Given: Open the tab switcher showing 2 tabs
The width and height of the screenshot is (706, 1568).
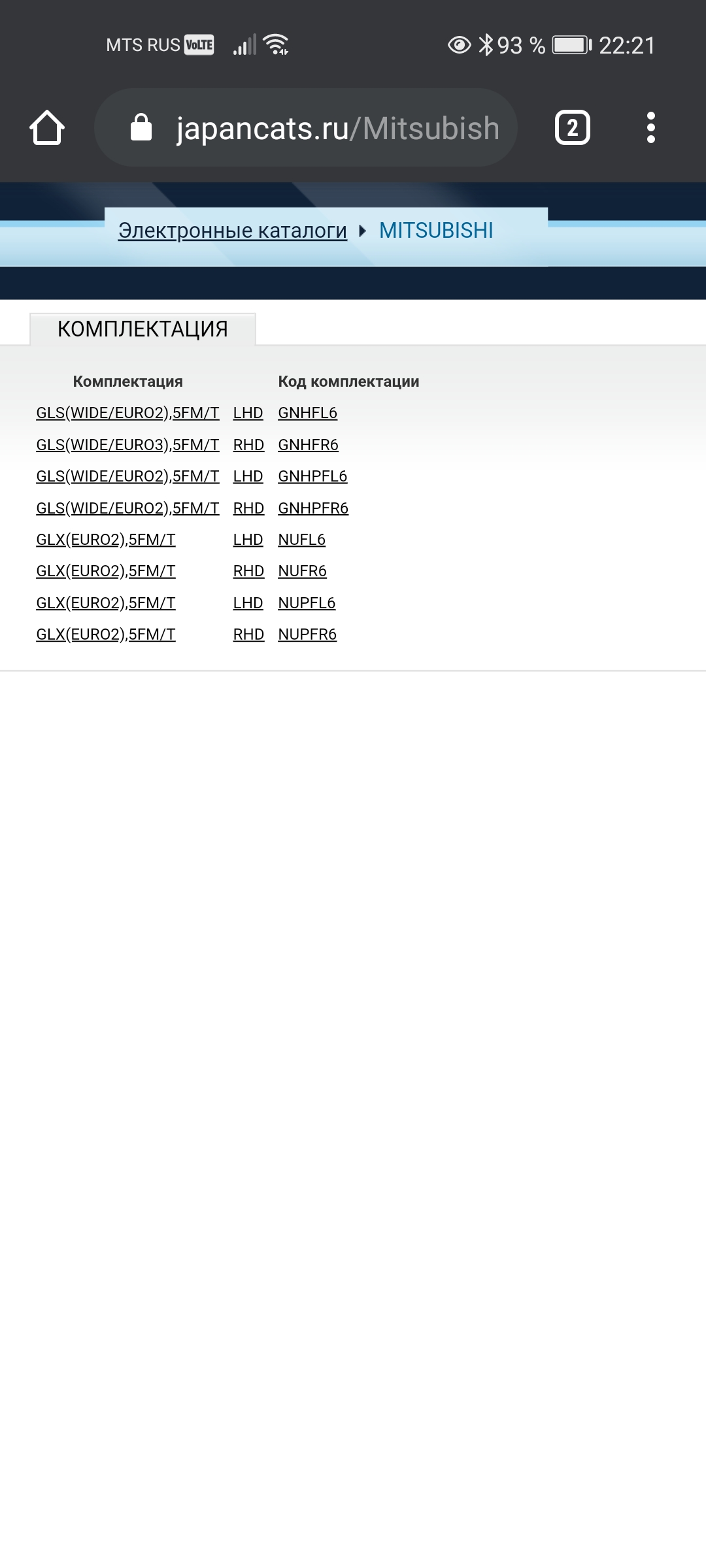Looking at the screenshot, I should click(x=572, y=127).
